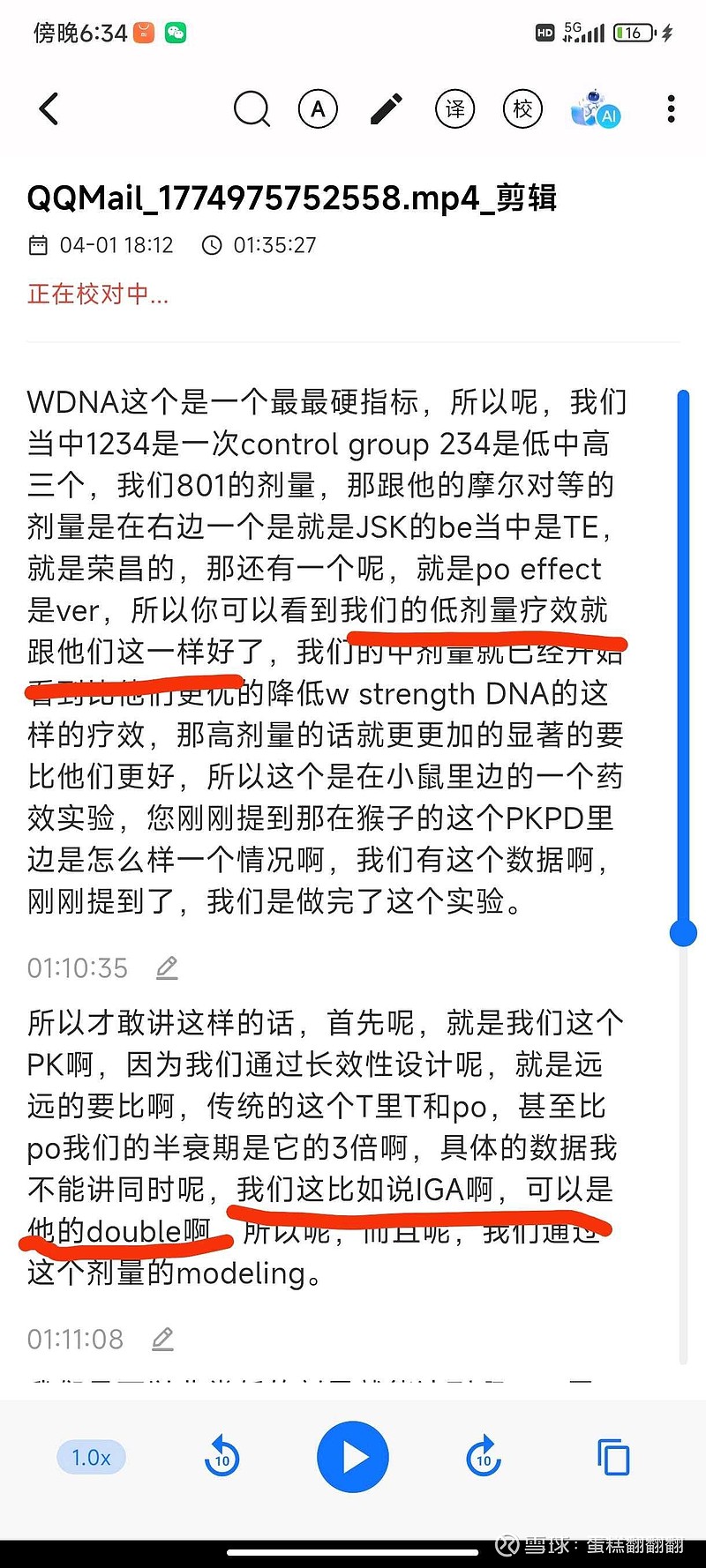This screenshot has width=706, height=1568.
Task: Tap the blue scrollbar on the right edge
Action: [x=683, y=661]
